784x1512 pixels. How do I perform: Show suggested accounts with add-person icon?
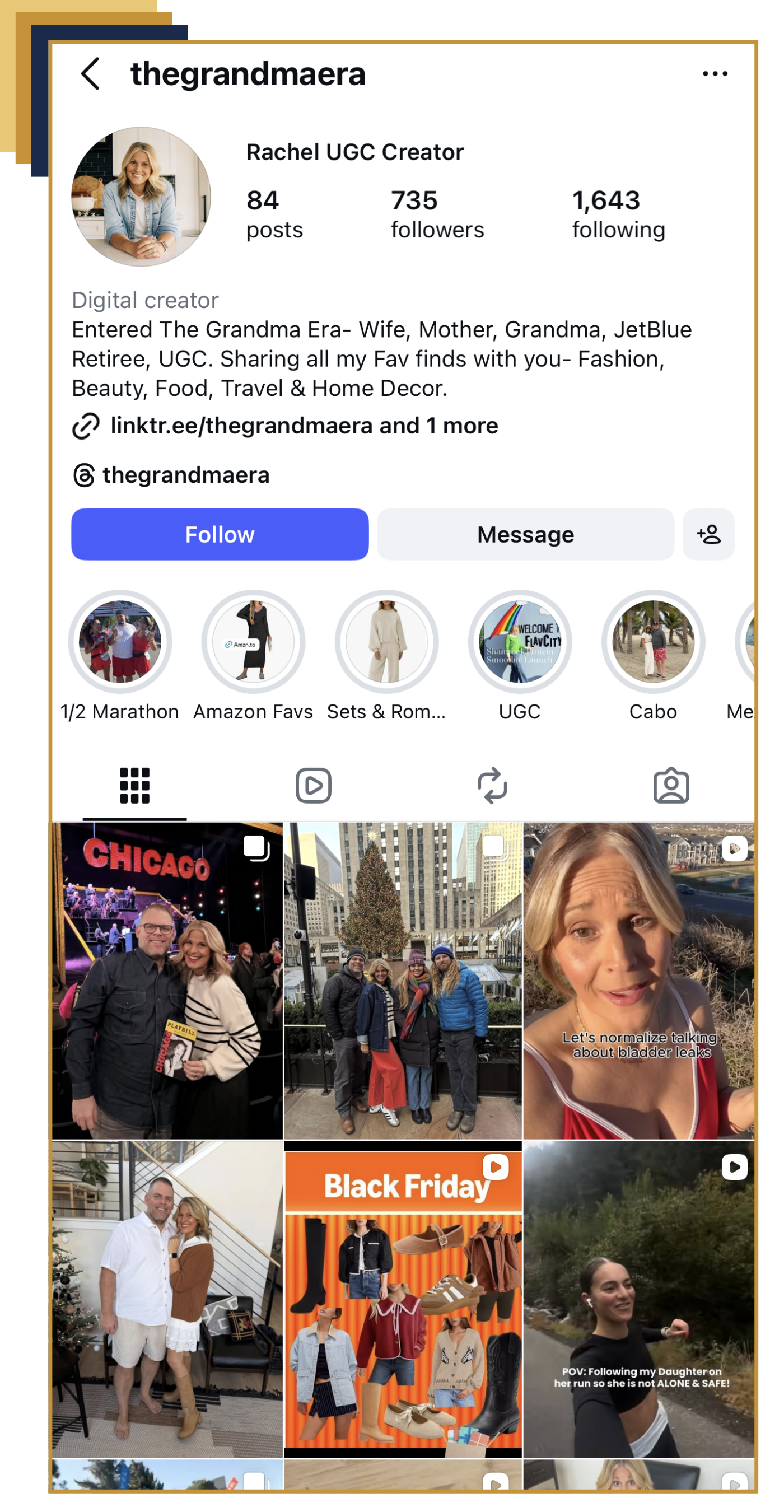708,534
